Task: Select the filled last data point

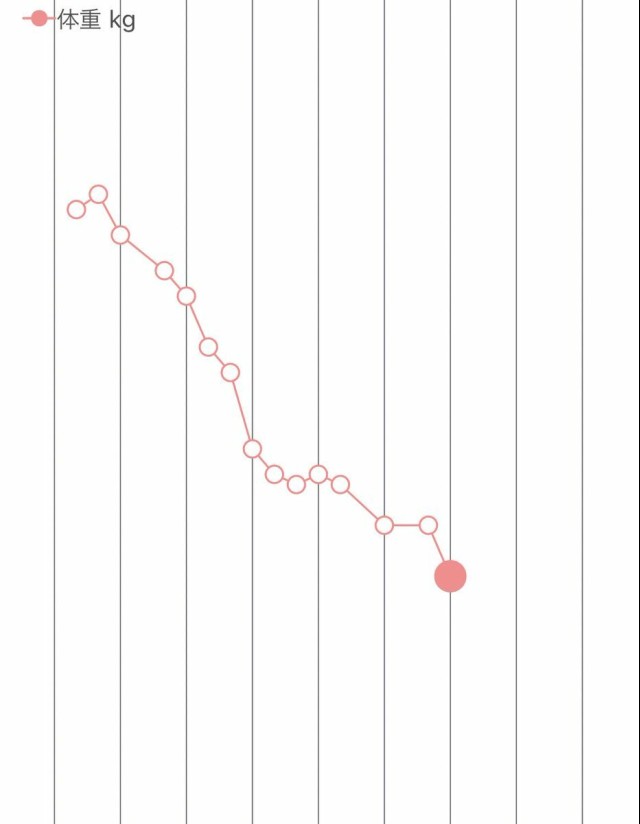Action: click(450, 576)
